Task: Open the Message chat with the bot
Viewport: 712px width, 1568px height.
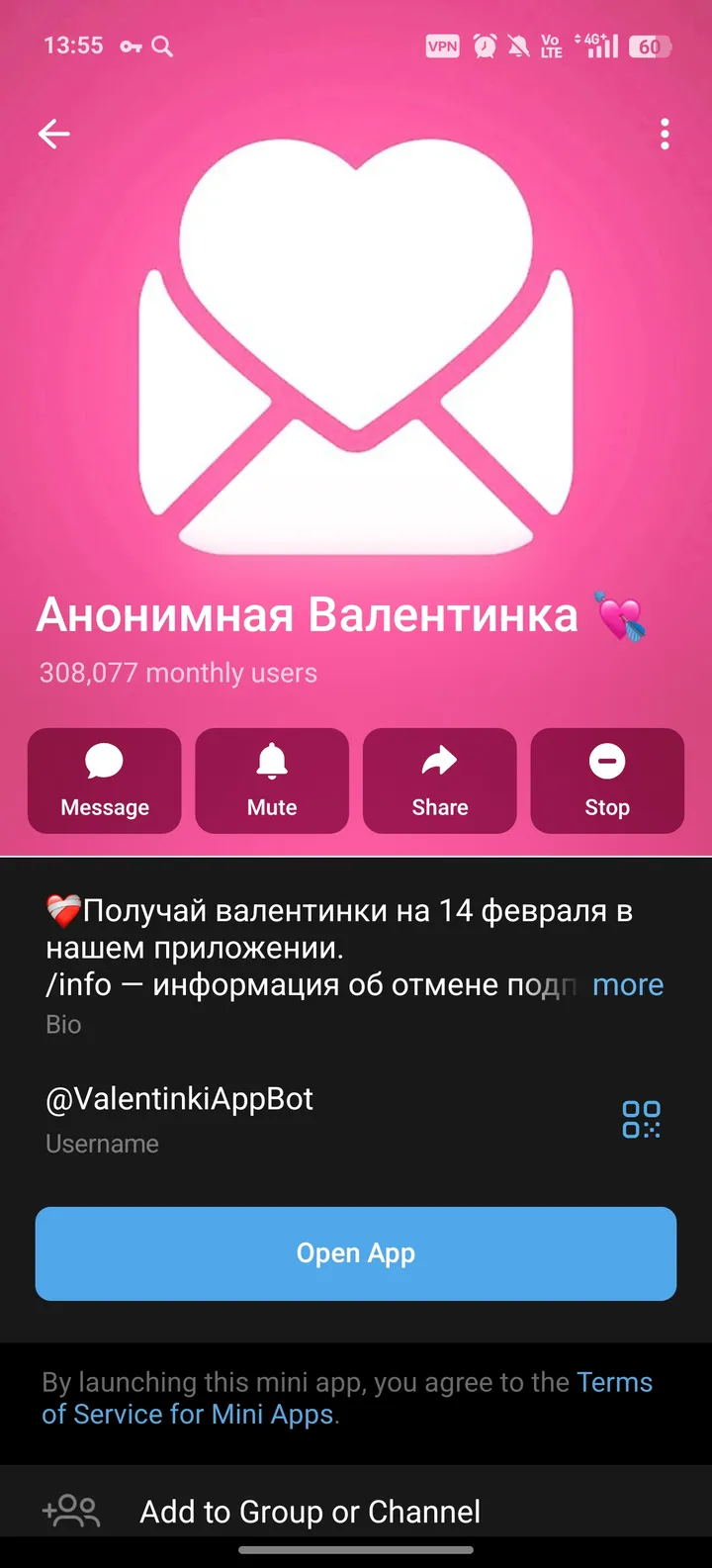Action: 104,781
